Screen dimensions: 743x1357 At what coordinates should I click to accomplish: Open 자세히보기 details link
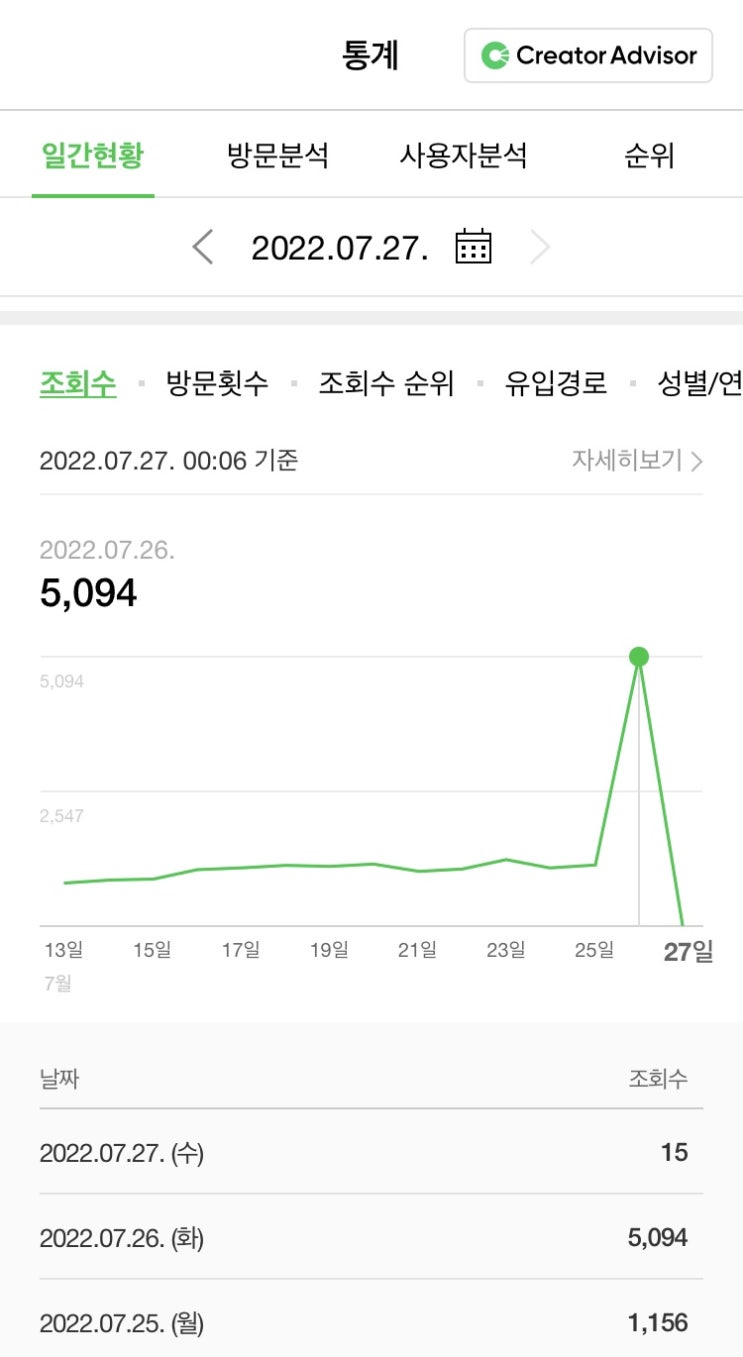point(638,460)
